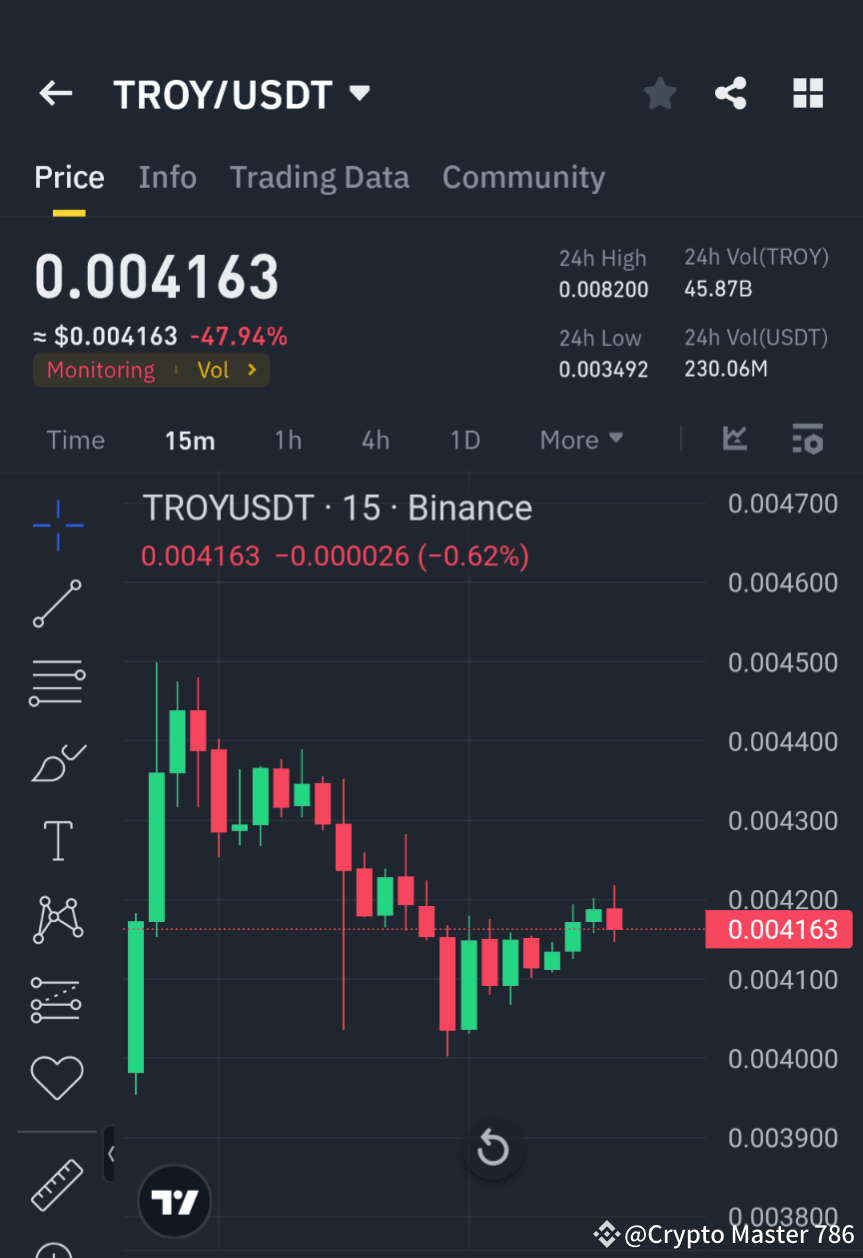The width and height of the screenshot is (863, 1258).
Task: Select the trend line drawing tool
Action: 57,604
